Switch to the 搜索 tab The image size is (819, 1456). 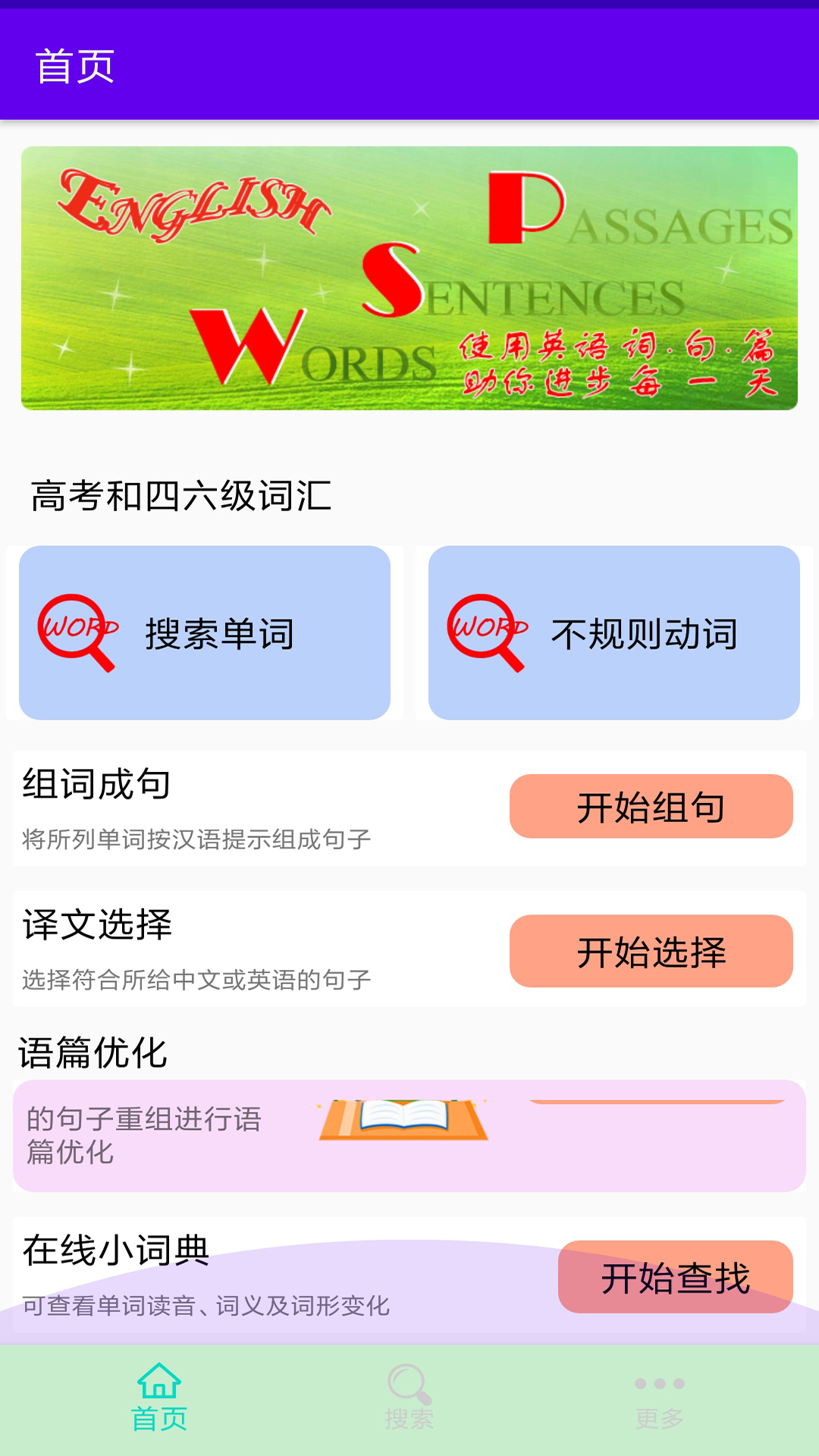[x=409, y=1399]
